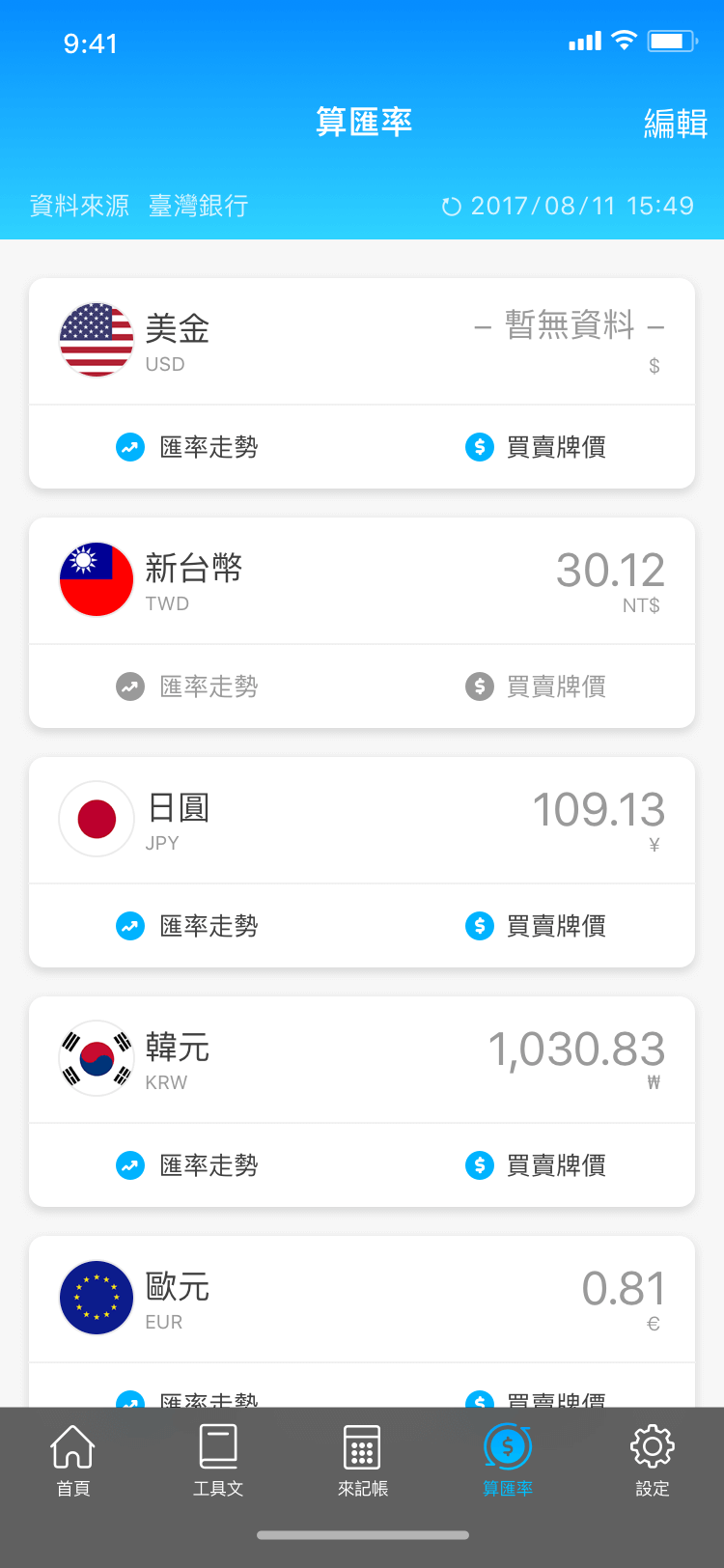724x1568 pixels.
Task: Switch to the 工具文 tab
Action: 218,1461
